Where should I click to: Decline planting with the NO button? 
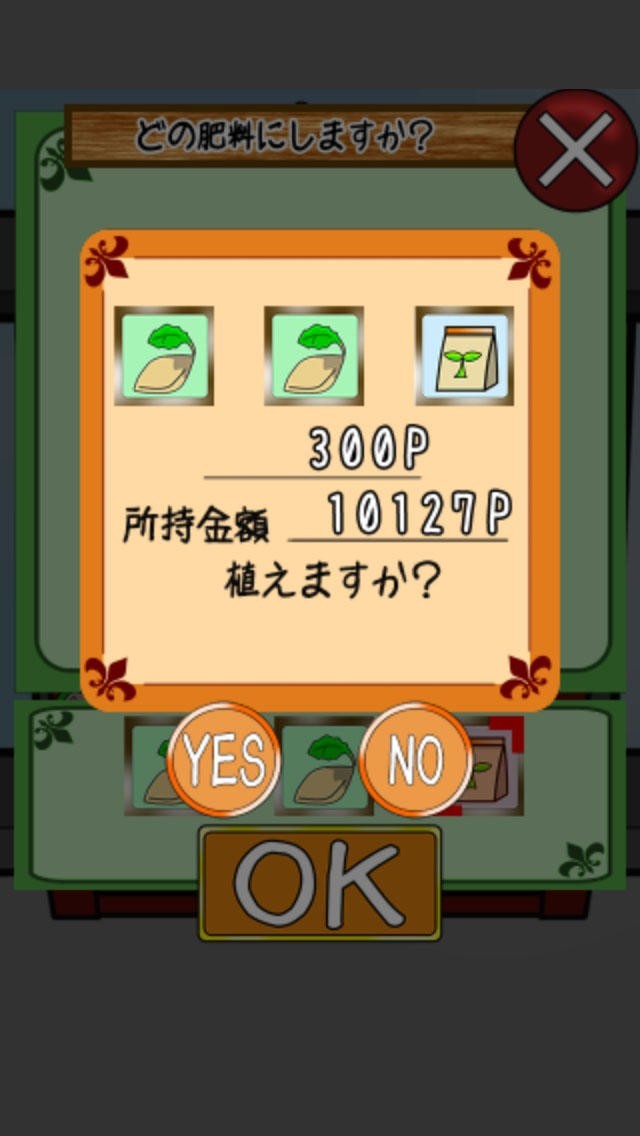[x=416, y=760]
